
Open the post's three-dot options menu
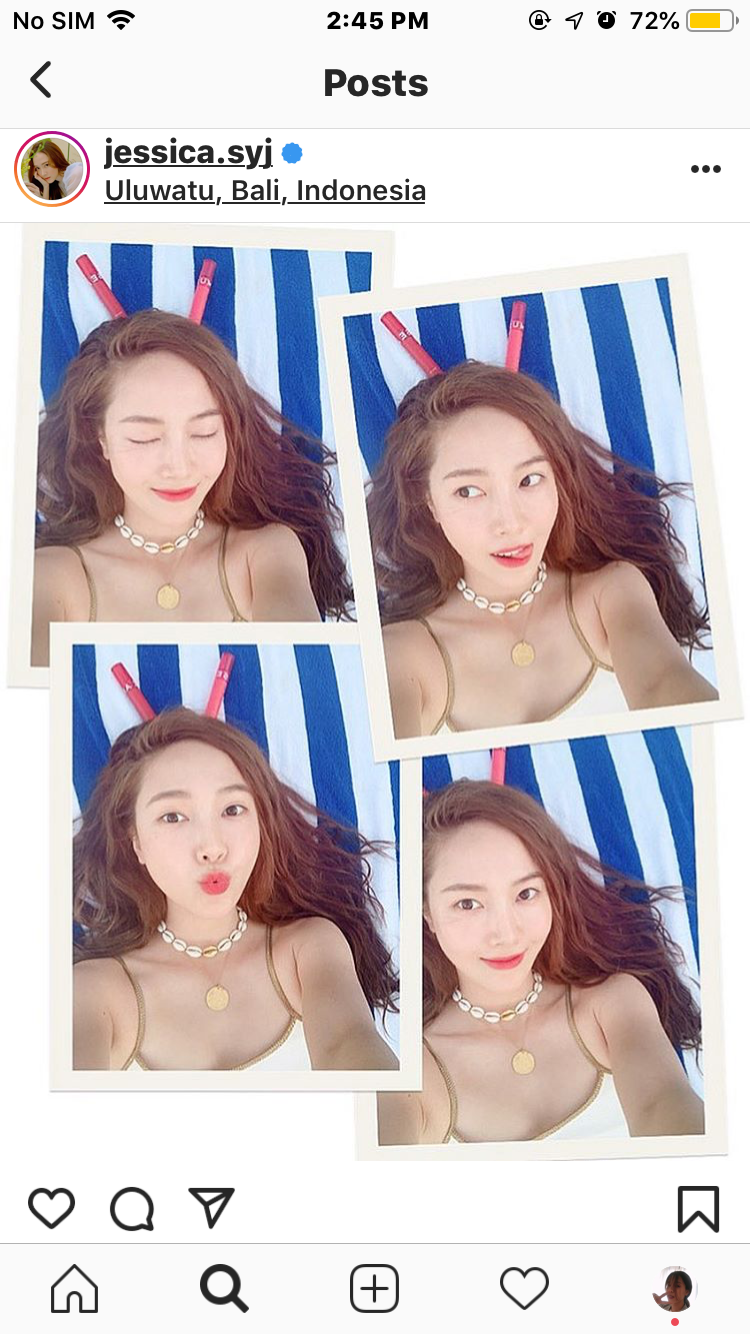(x=705, y=169)
